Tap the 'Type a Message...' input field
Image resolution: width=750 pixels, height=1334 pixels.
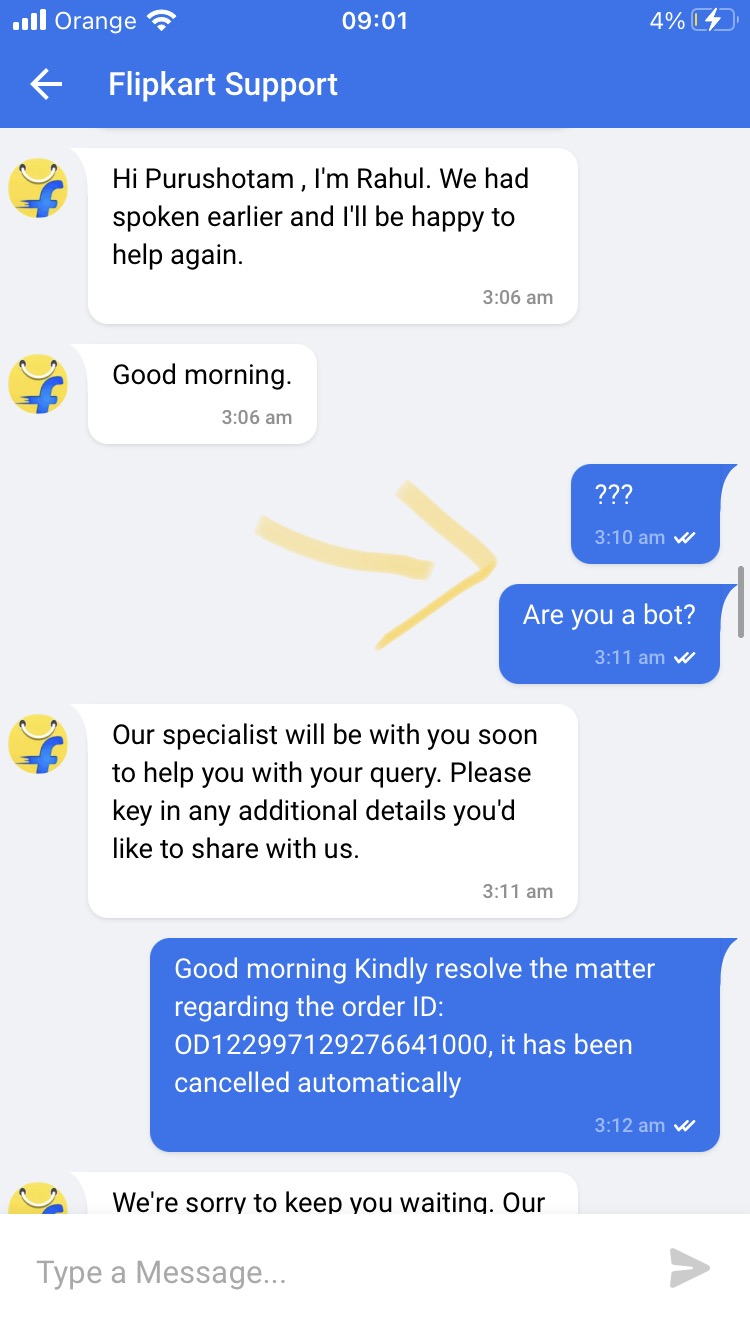click(x=300, y=1271)
